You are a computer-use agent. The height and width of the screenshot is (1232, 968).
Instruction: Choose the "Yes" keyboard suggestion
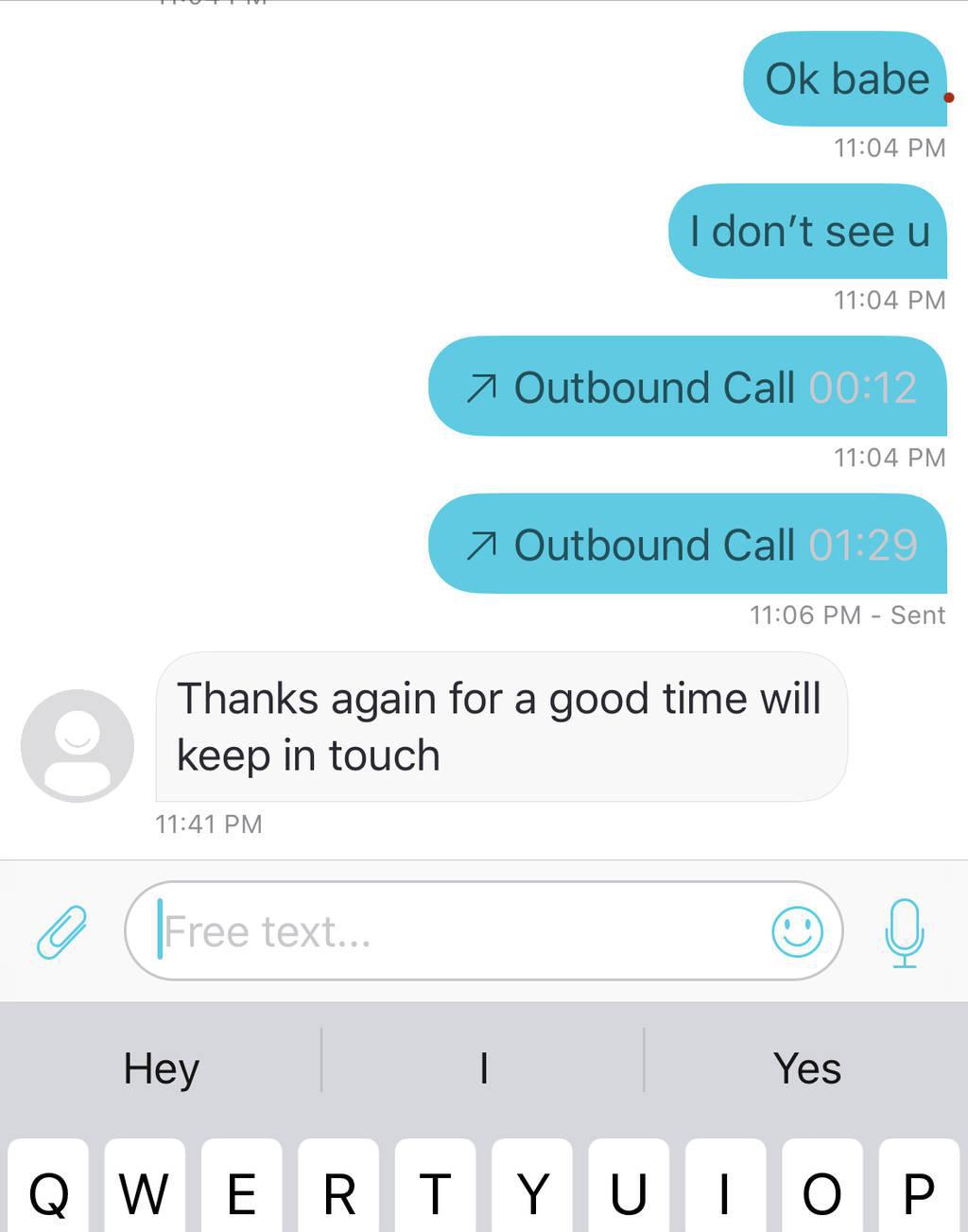(x=806, y=1068)
